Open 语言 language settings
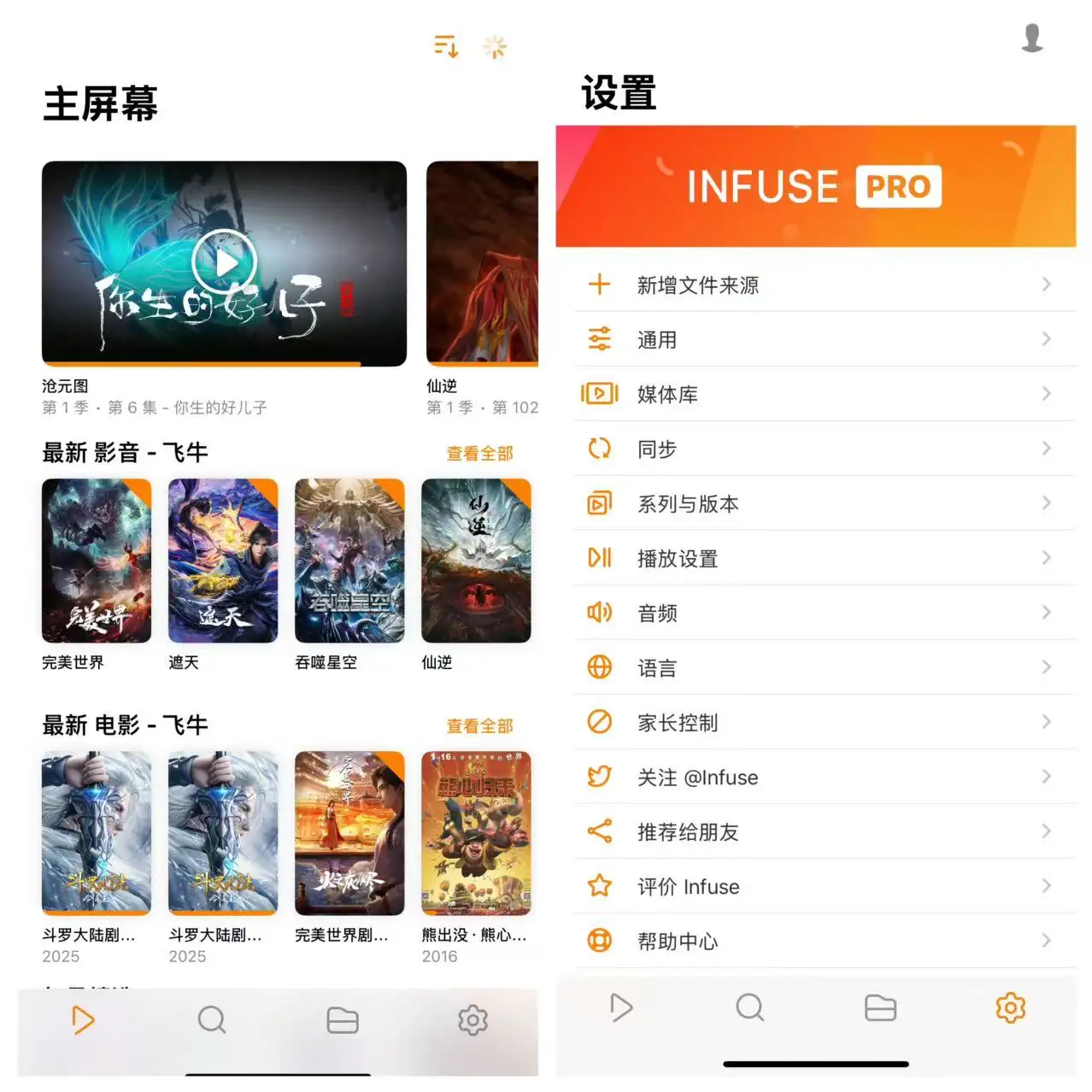Screen dimensions: 1092x1092 pyautogui.click(x=815, y=667)
